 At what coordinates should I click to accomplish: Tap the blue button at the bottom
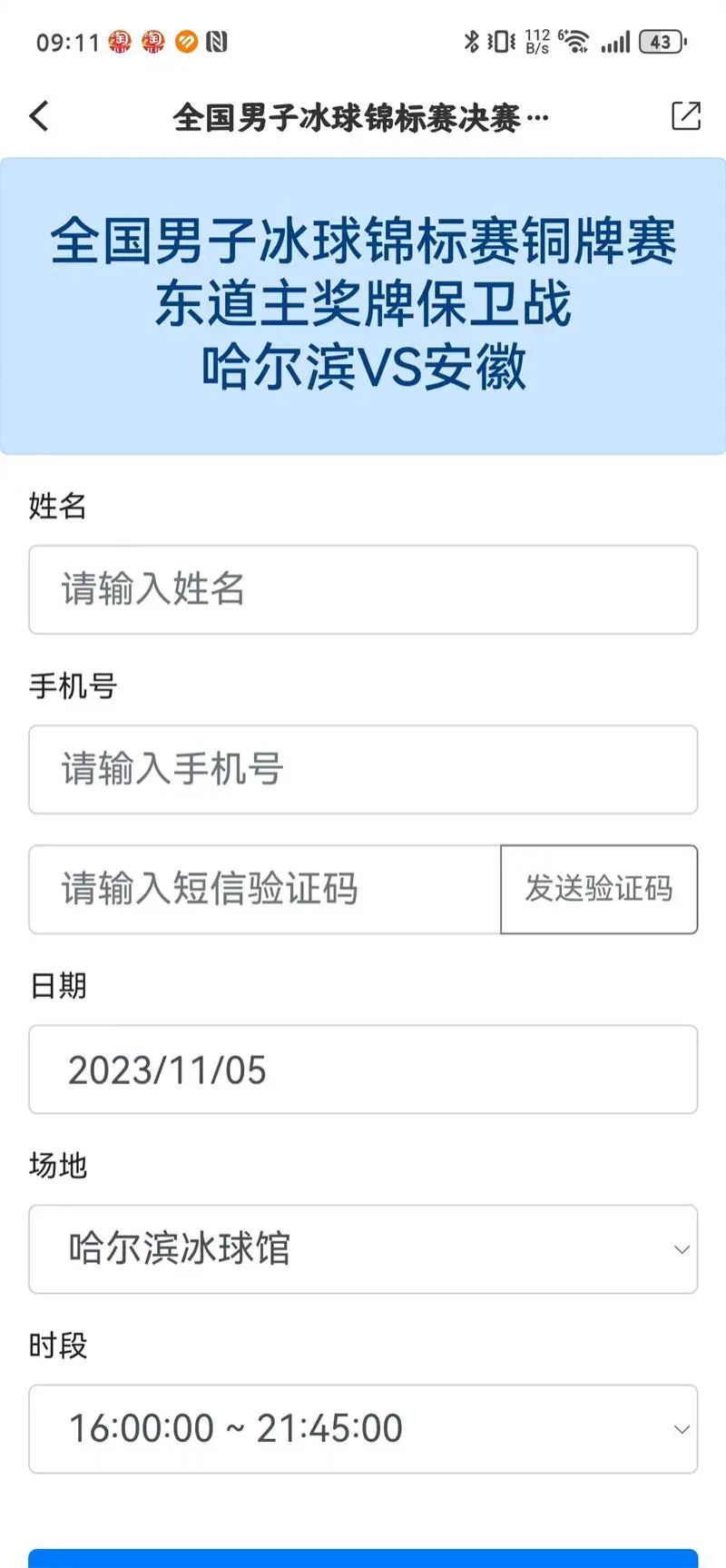pyautogui.click(x=363, y=1558)
